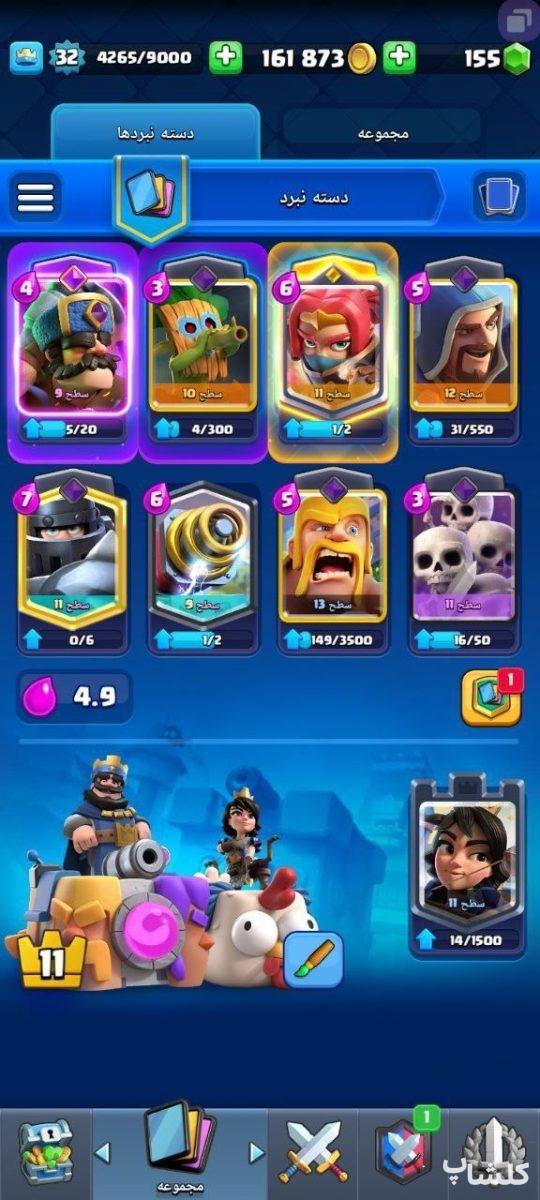Open the clan shield tab with green badge

point(402,1153)
